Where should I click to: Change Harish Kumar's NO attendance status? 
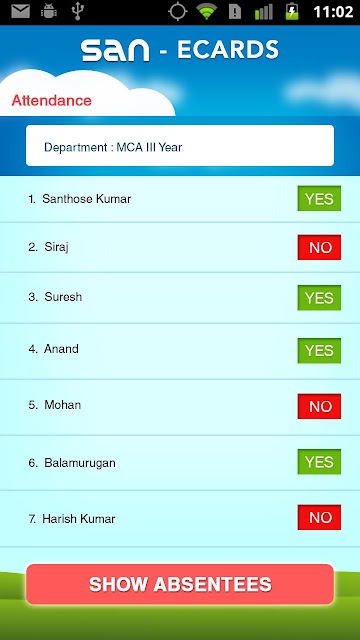[319, 517]
